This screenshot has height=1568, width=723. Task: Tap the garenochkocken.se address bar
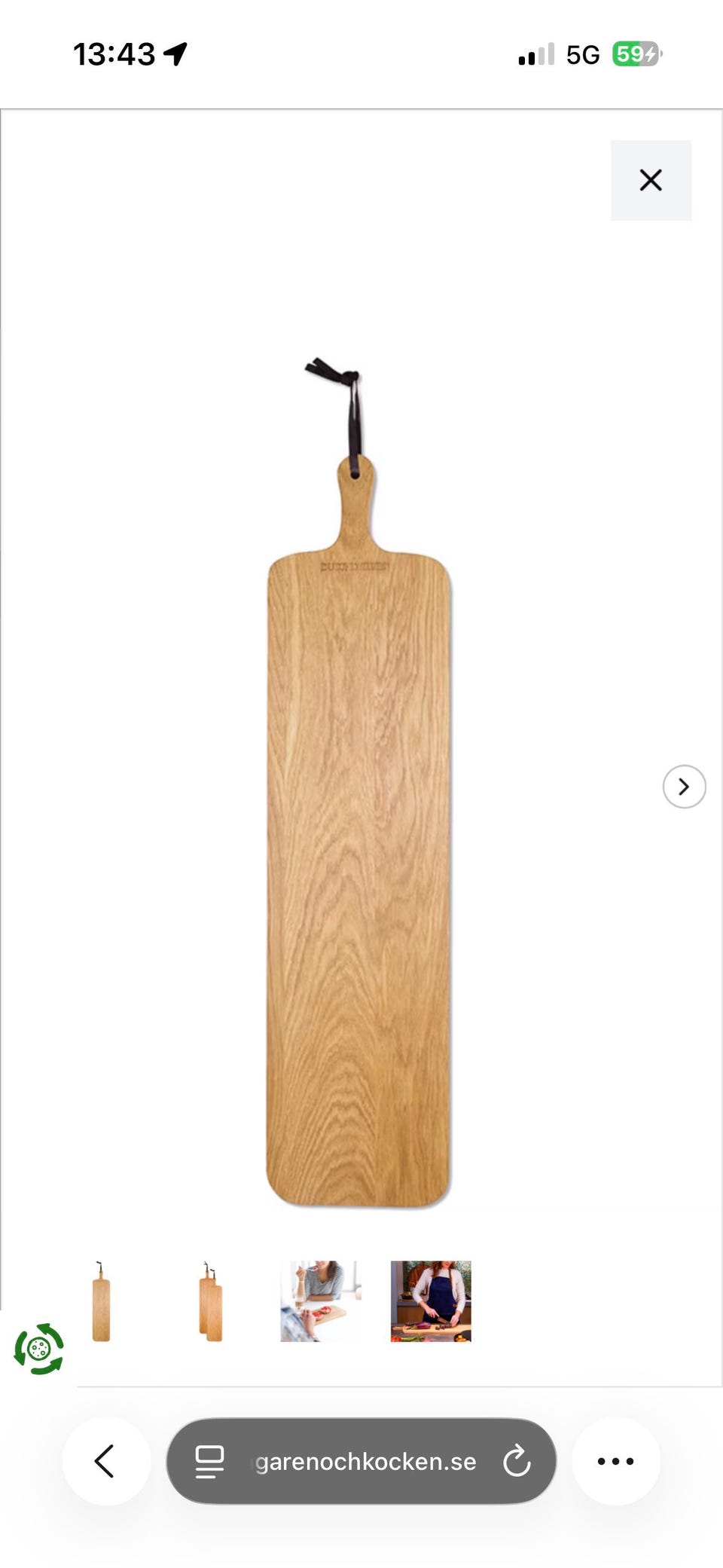361,1461
